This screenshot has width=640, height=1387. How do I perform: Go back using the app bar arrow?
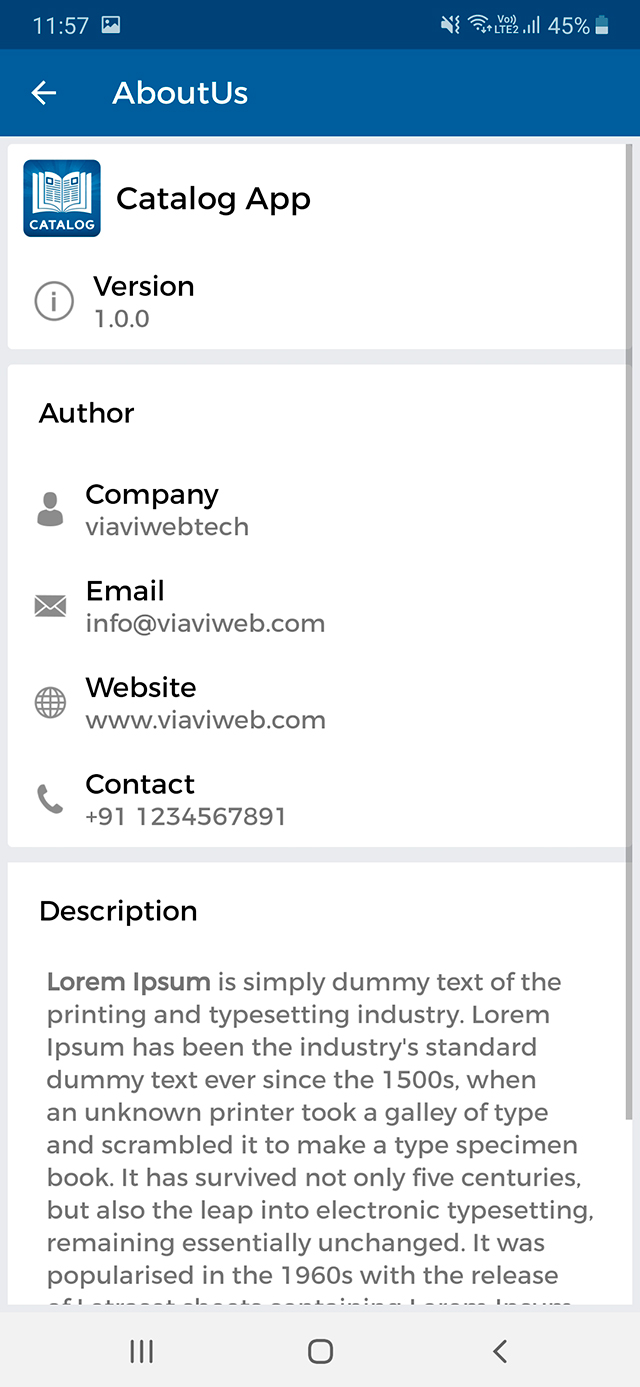pyautogui.click(x=44, y=93)
